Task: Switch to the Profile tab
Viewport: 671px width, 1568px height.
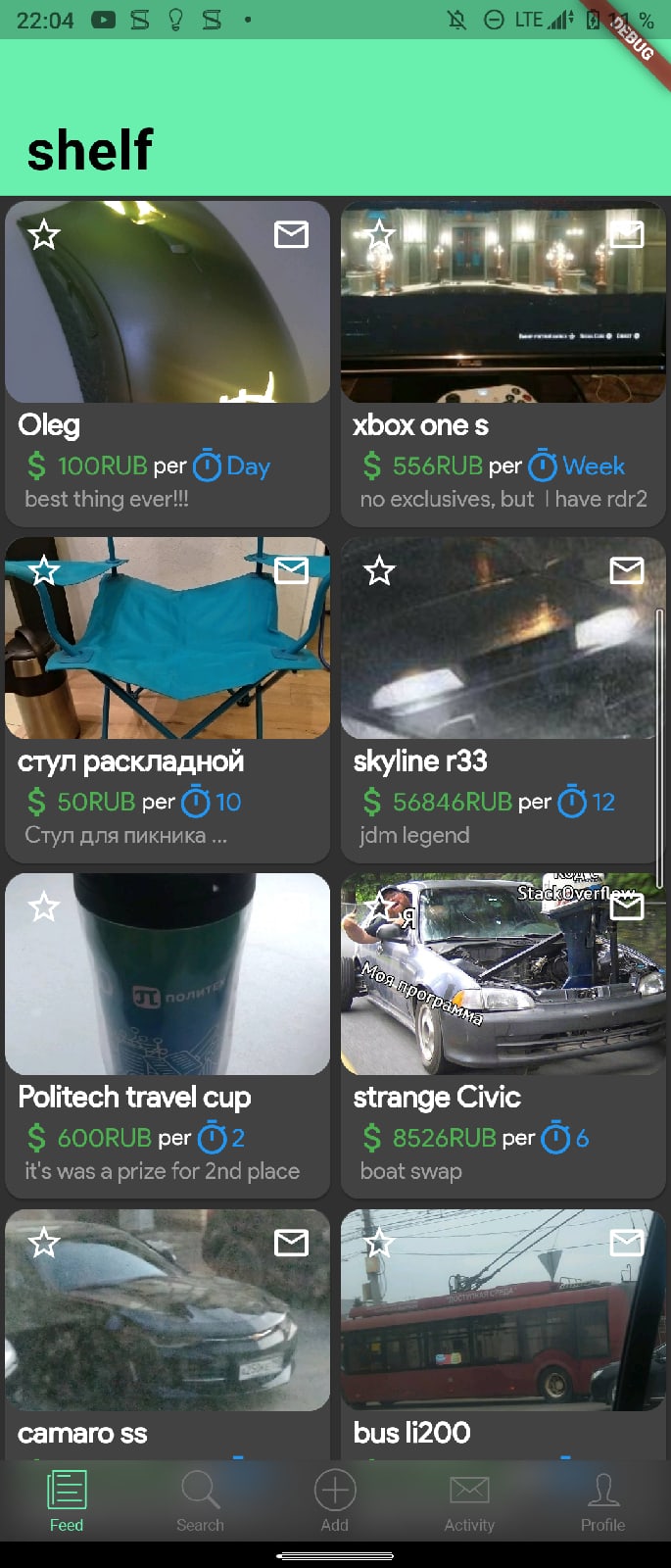Action: pyautogui.click(x=602, y=1500)
